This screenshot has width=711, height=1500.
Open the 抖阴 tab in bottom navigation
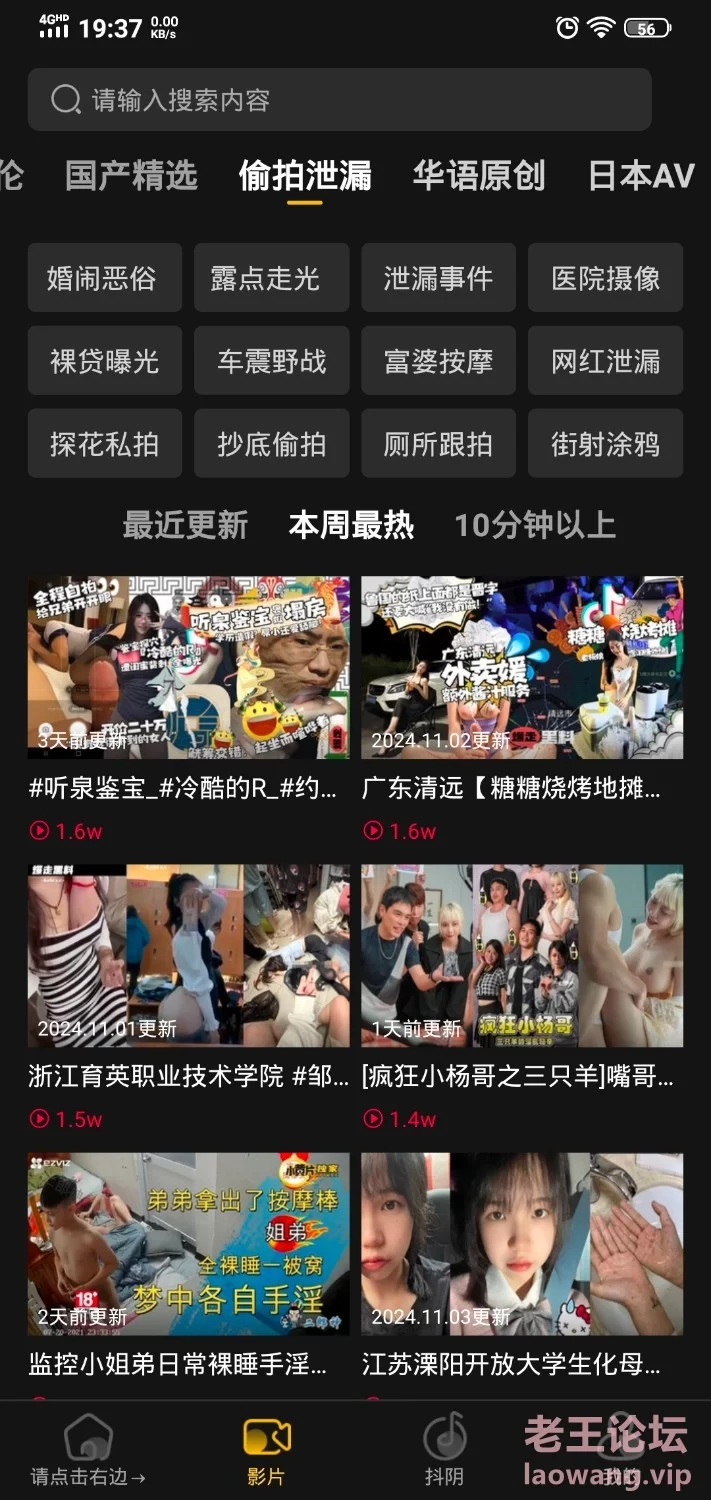pyautogui.click(x=444, y=1449)
